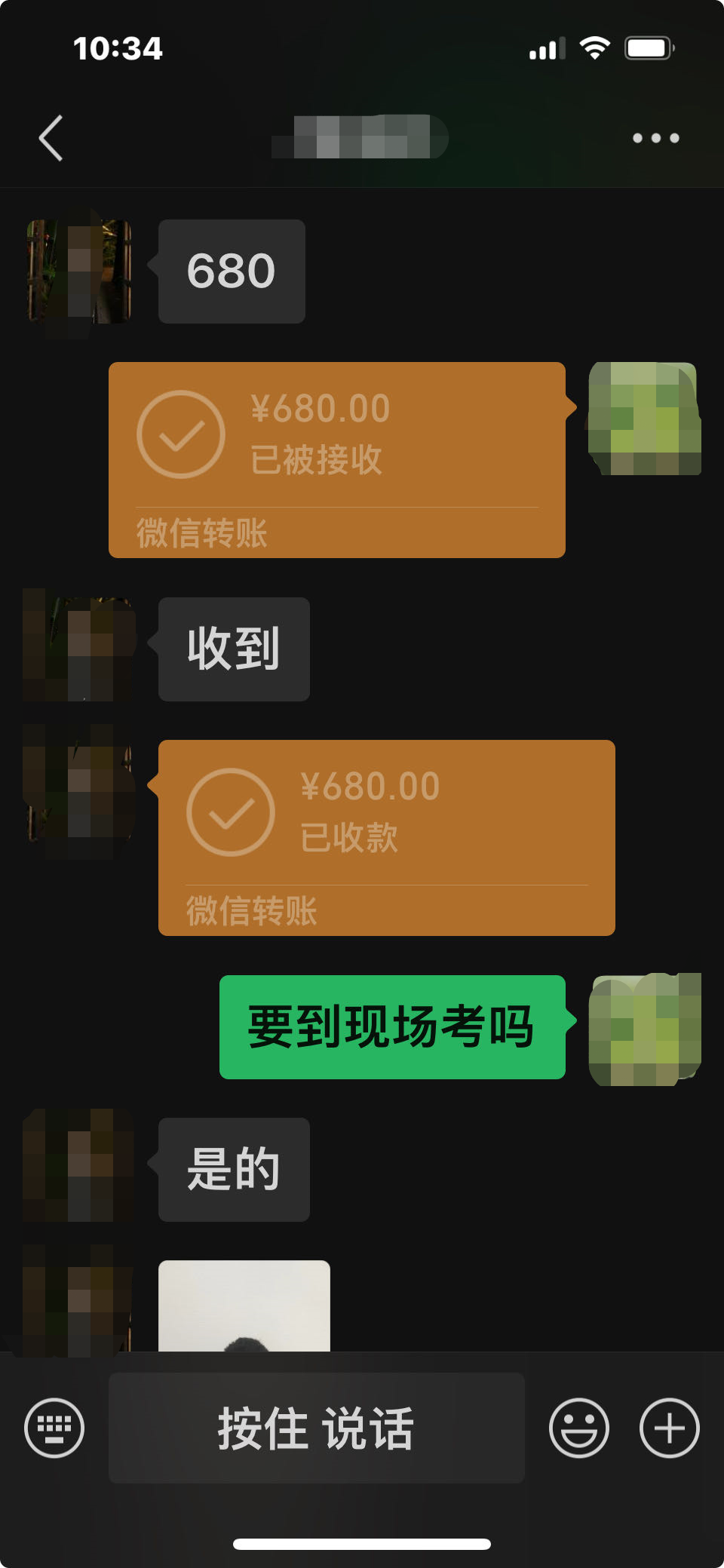Switch to keyboard text input
The height and width of the screenshot is (1568, 724).
(54, 1428)
